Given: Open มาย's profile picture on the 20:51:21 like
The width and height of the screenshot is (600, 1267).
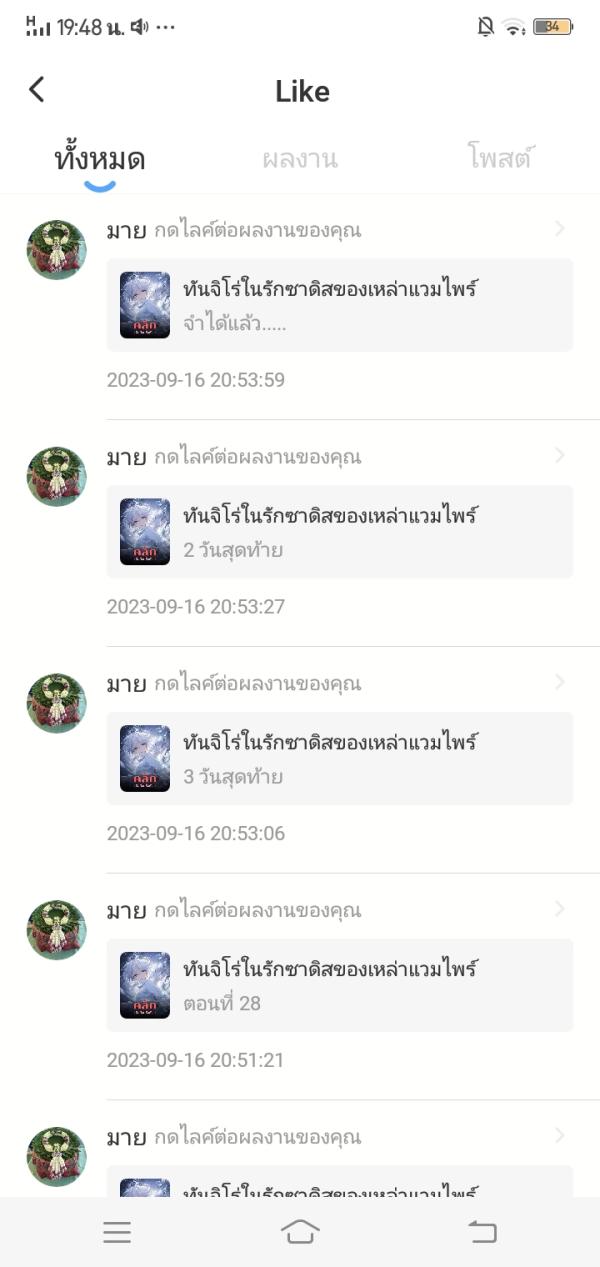Looking at the screenshot, I should pos(56,930).
